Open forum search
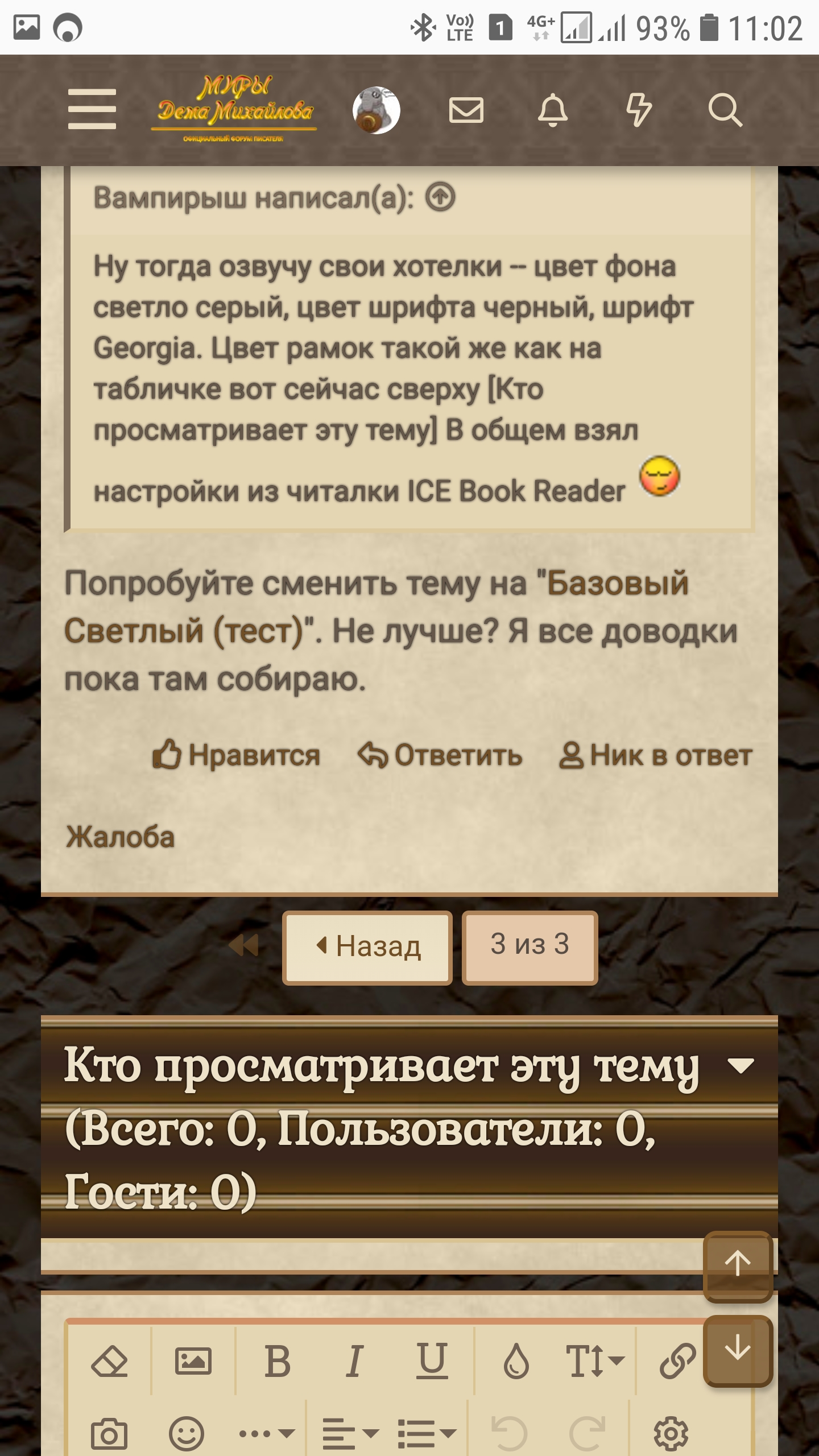 point(725,110)
